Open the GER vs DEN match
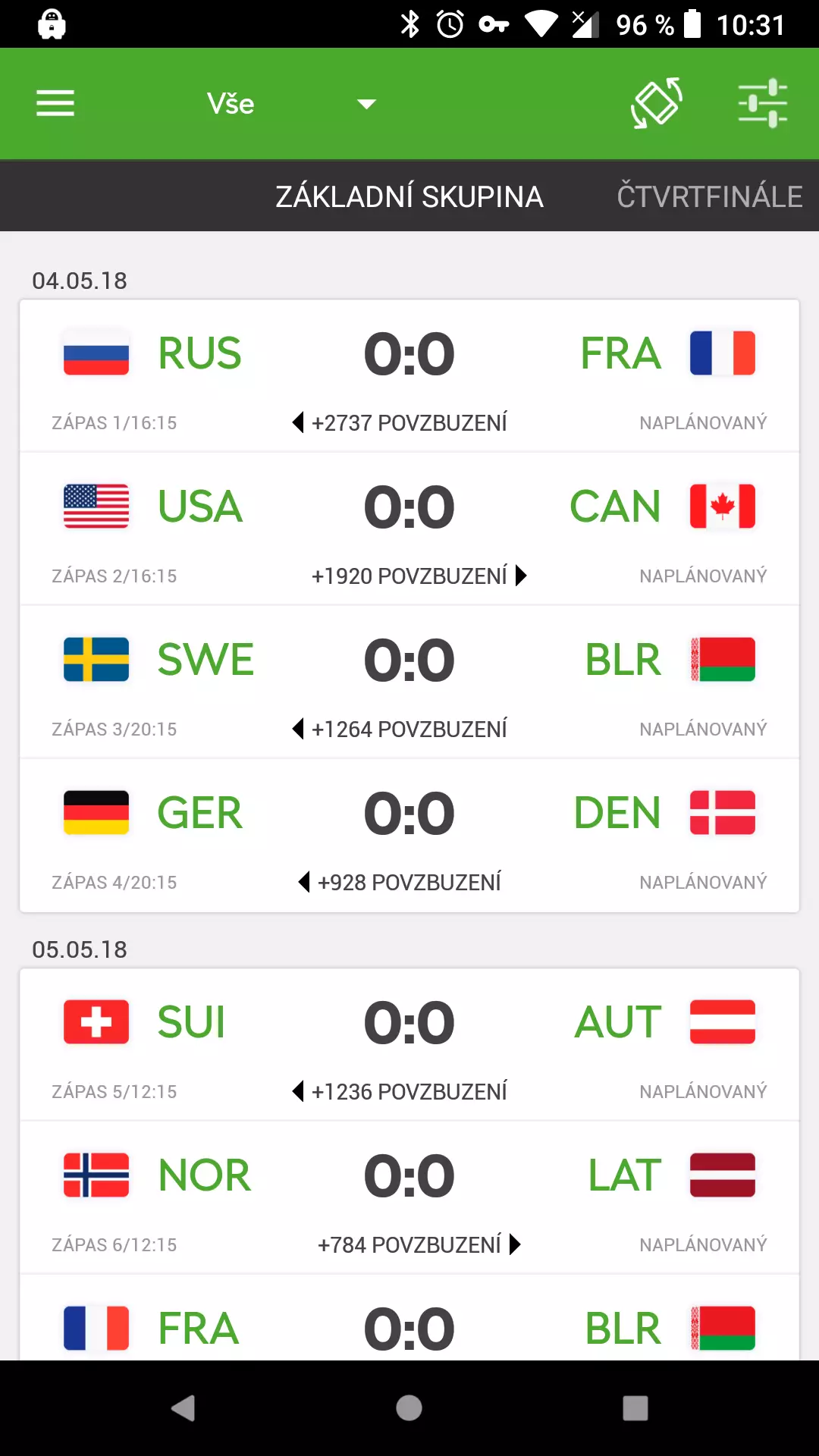 point(409,836)
